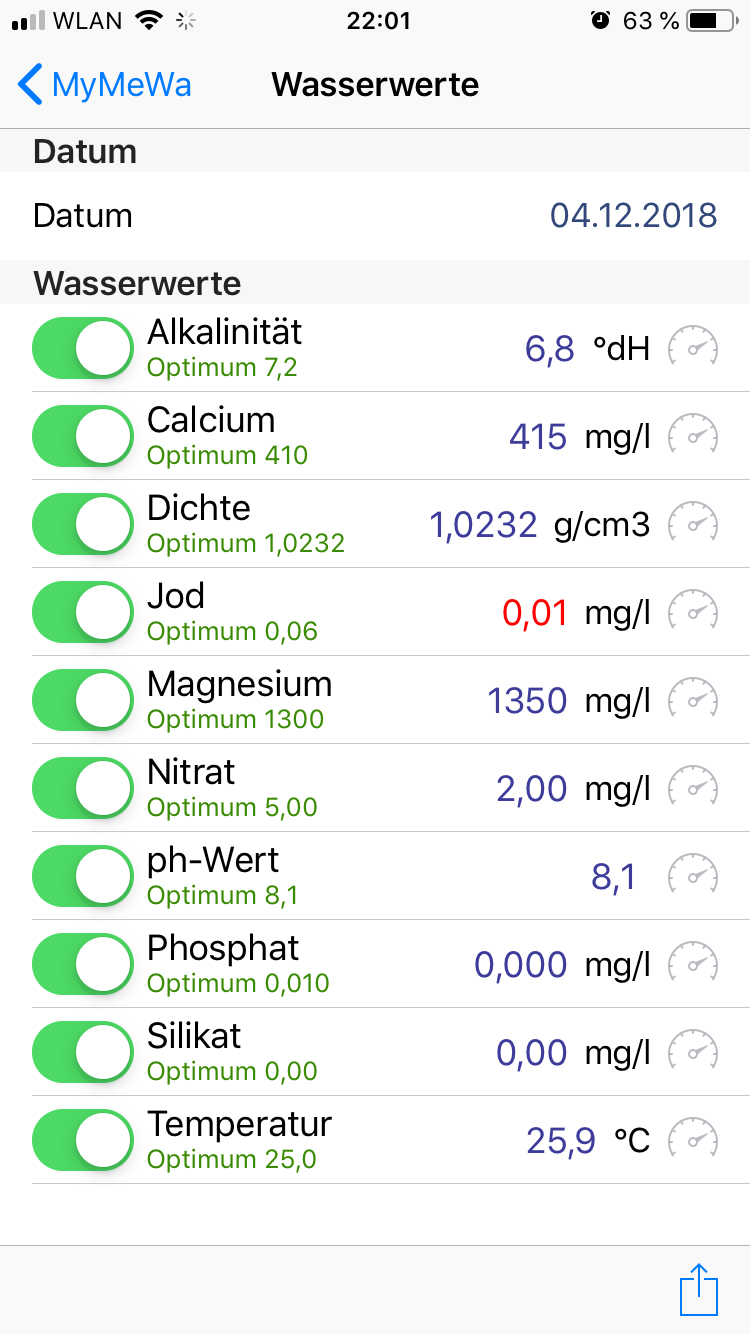Open the gauge icon for Phosphat

pos(693,964)
